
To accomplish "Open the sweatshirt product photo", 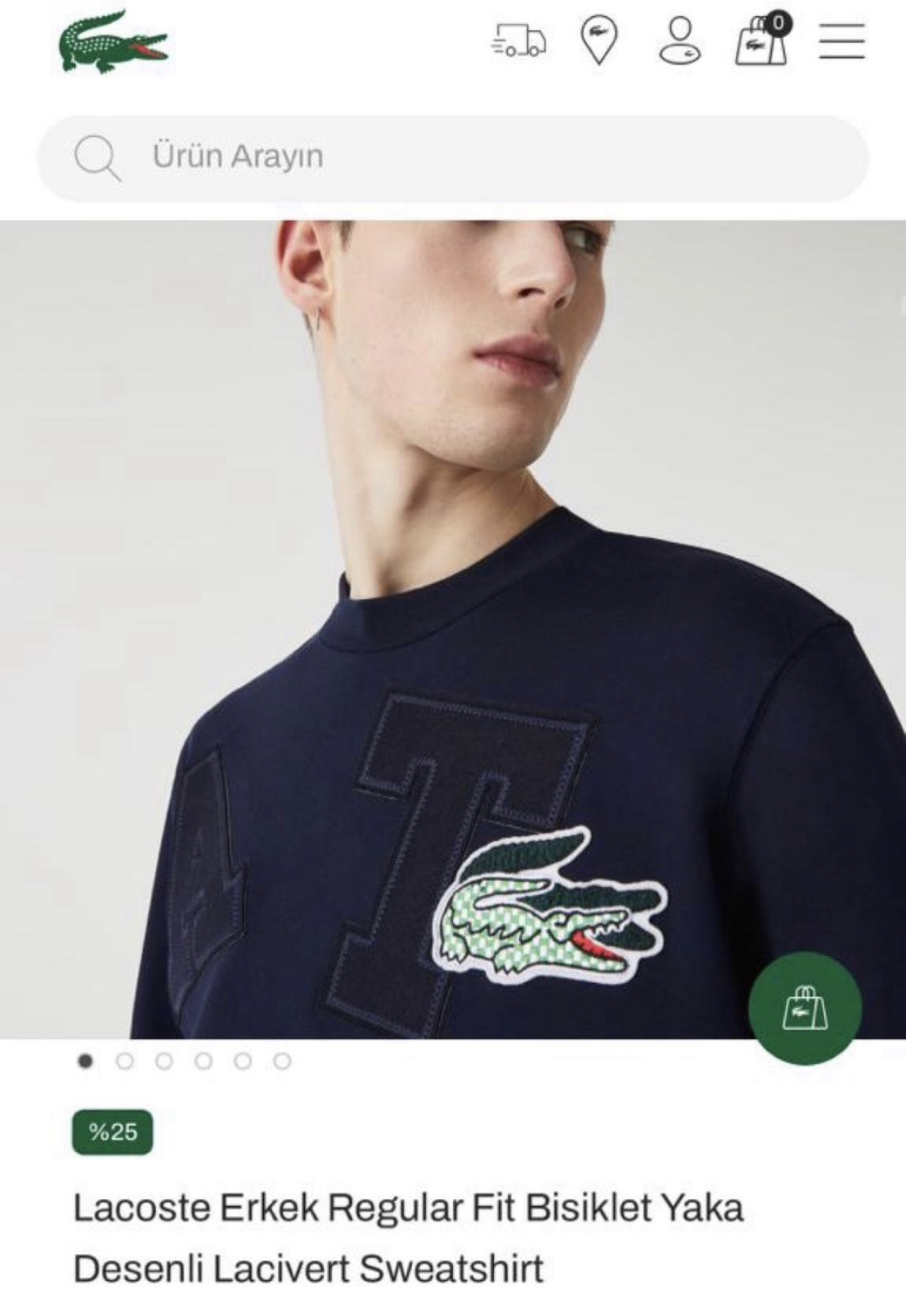I will [452, 628].
